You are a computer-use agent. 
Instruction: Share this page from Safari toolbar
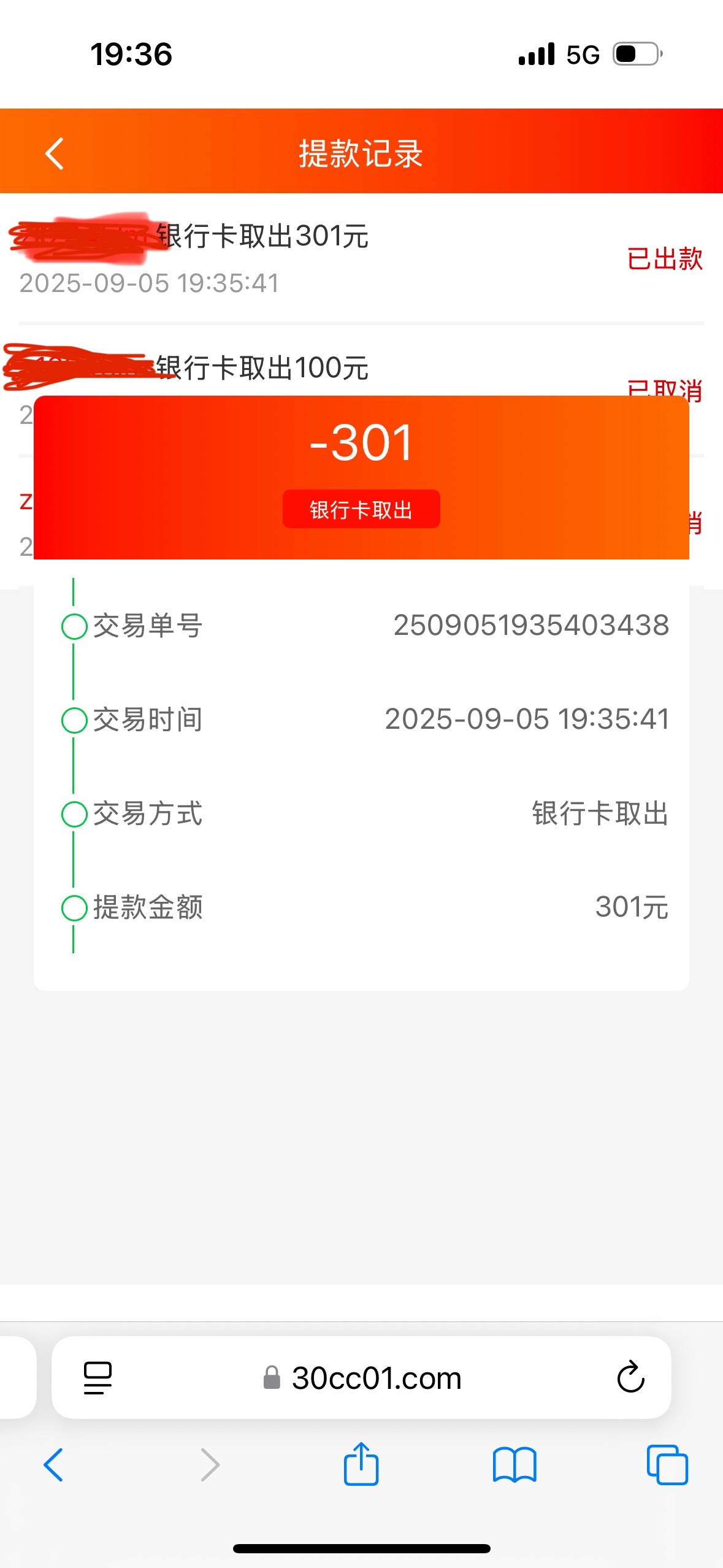pos(361,1465)
